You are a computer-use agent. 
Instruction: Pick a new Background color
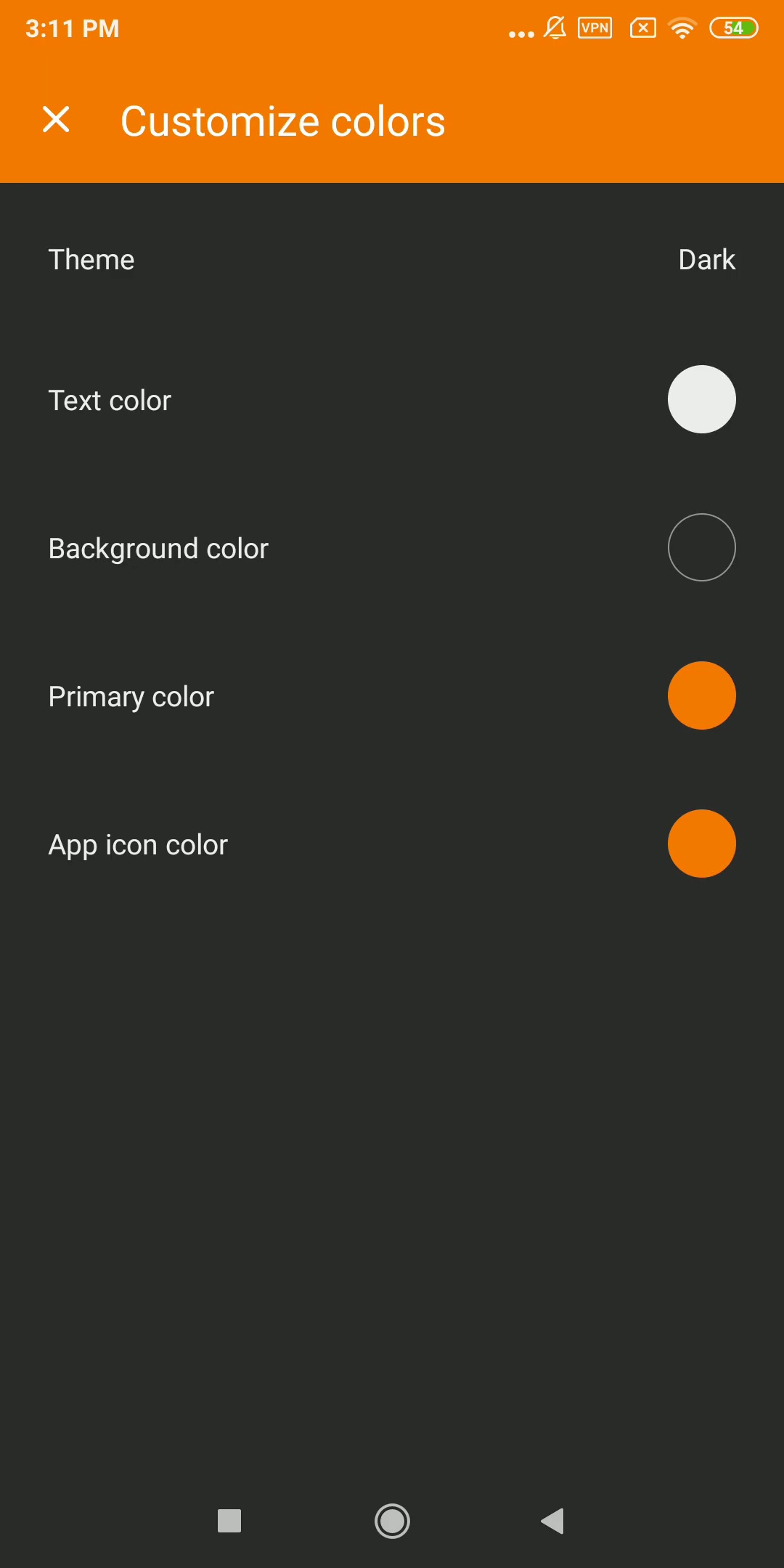(x=701, y=547)
